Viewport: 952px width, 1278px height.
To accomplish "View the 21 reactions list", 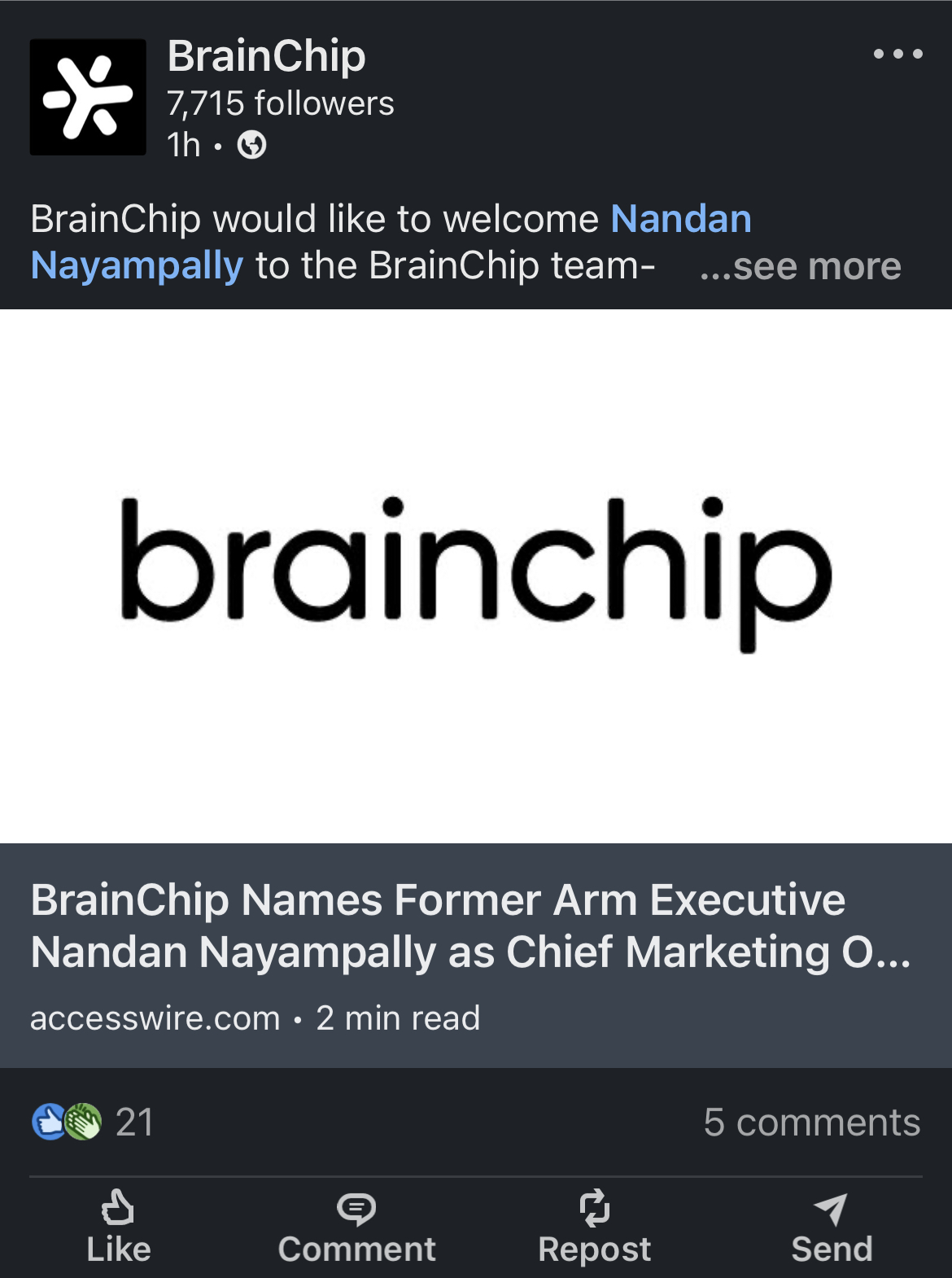I will [93, 1123].
